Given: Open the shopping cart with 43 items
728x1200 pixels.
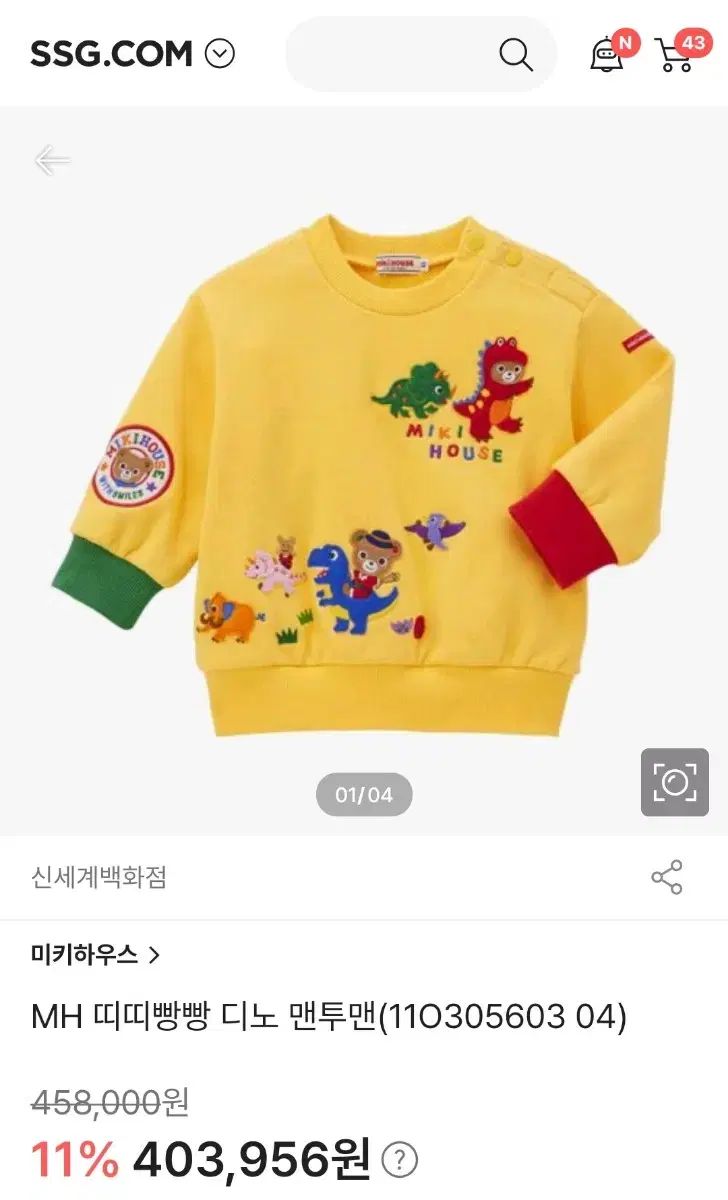Looking at the screenshot, I should click(675, 55).
